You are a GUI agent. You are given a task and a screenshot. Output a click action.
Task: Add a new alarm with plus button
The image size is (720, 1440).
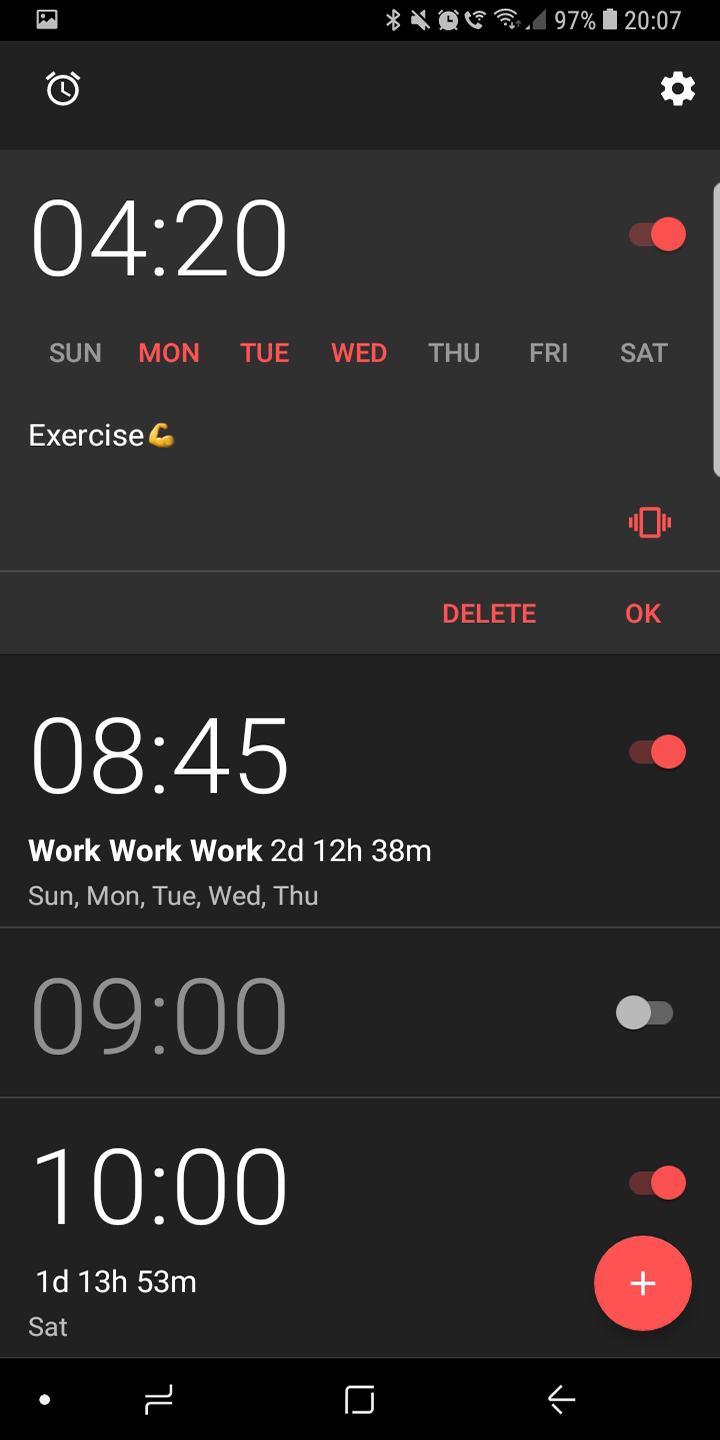[643, 1284]
